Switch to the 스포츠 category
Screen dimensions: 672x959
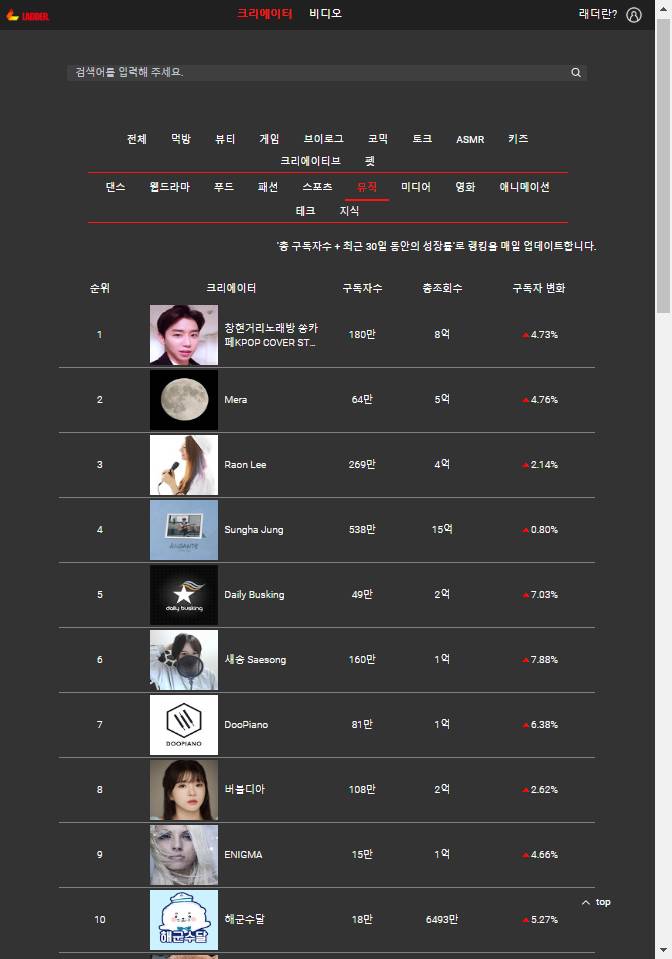coord(317,187)
